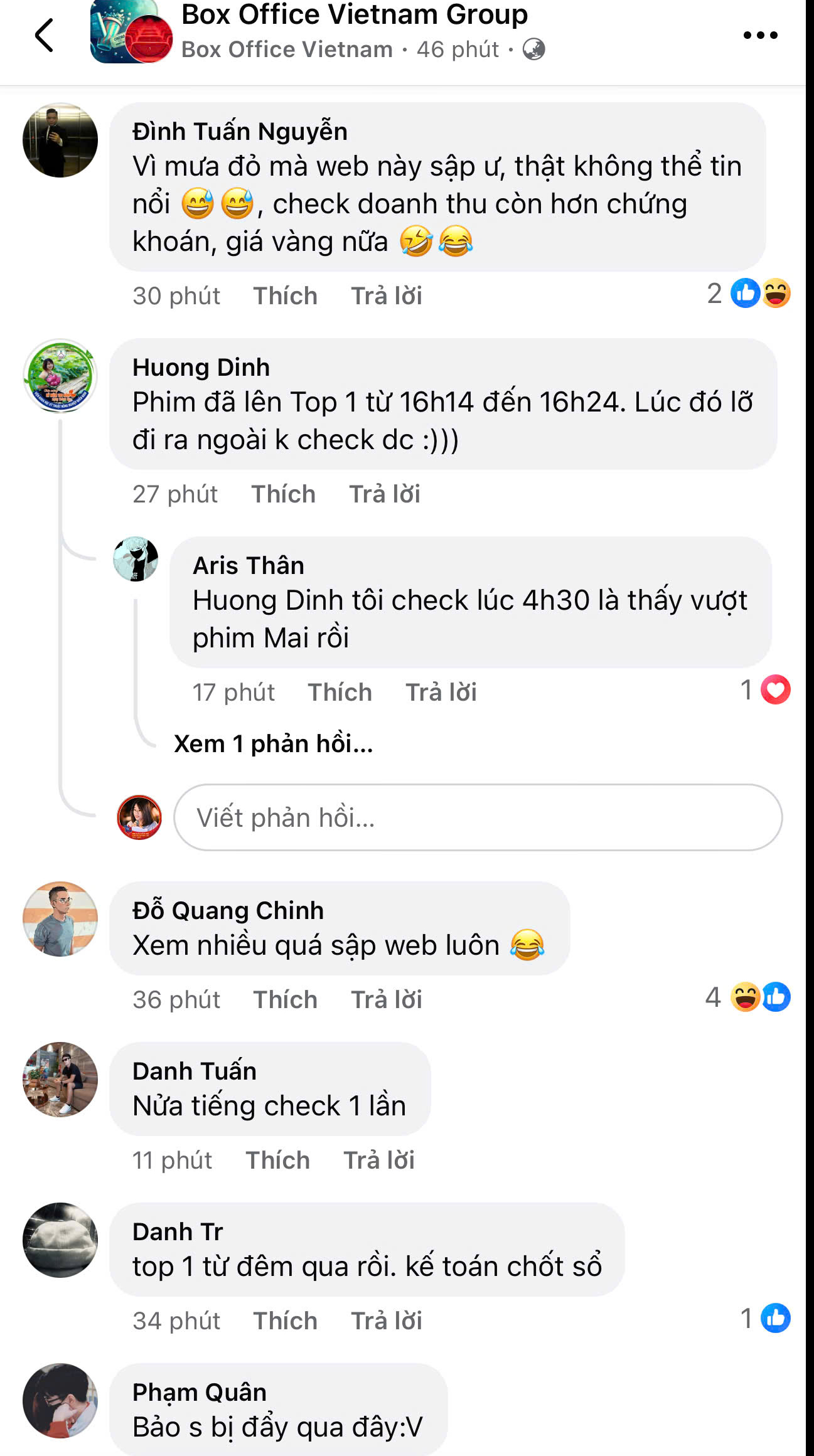Go back using the top-left arrow
Image resolution: width=814 pixels, height=1456 pixels.
tap(44, 35)
